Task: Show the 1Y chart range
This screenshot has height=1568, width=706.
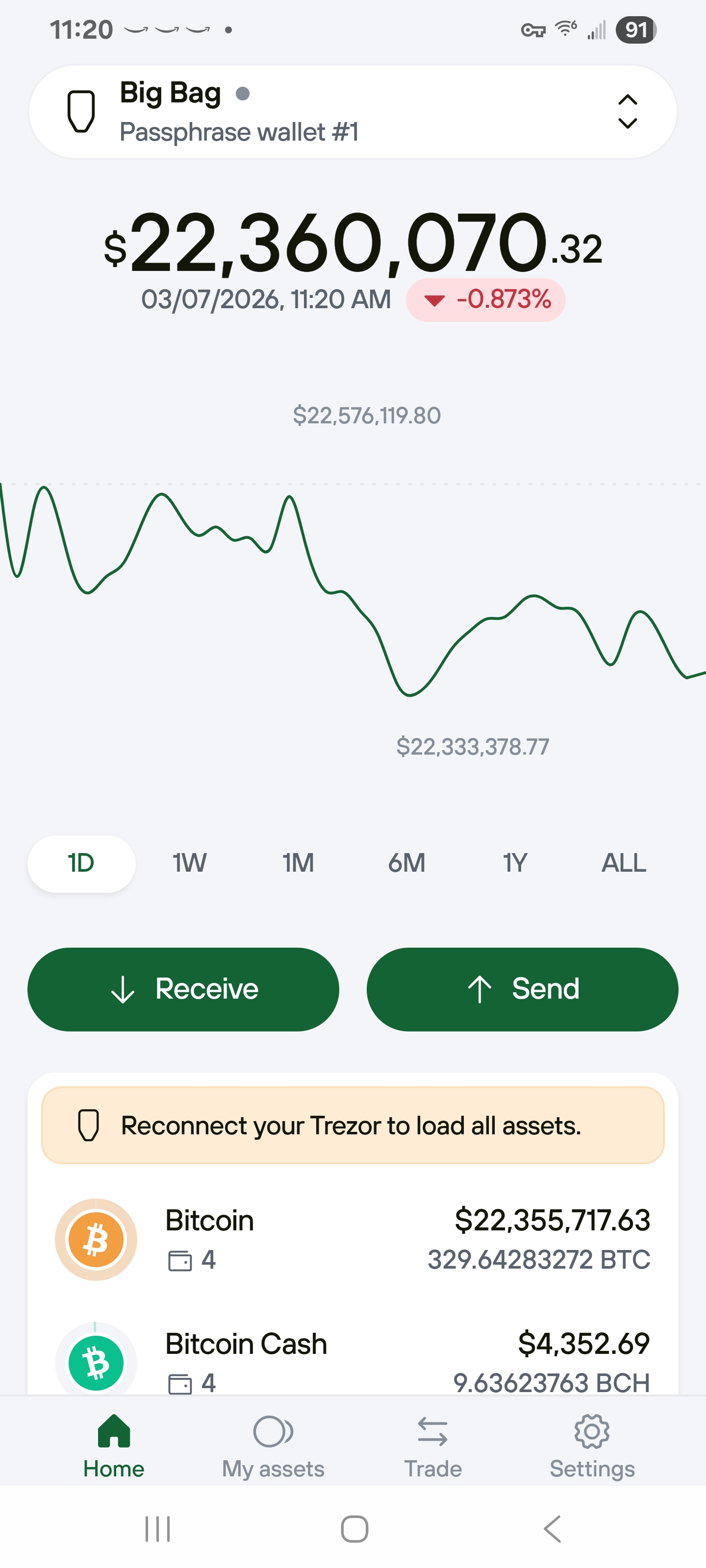Action: click(515, 863)
